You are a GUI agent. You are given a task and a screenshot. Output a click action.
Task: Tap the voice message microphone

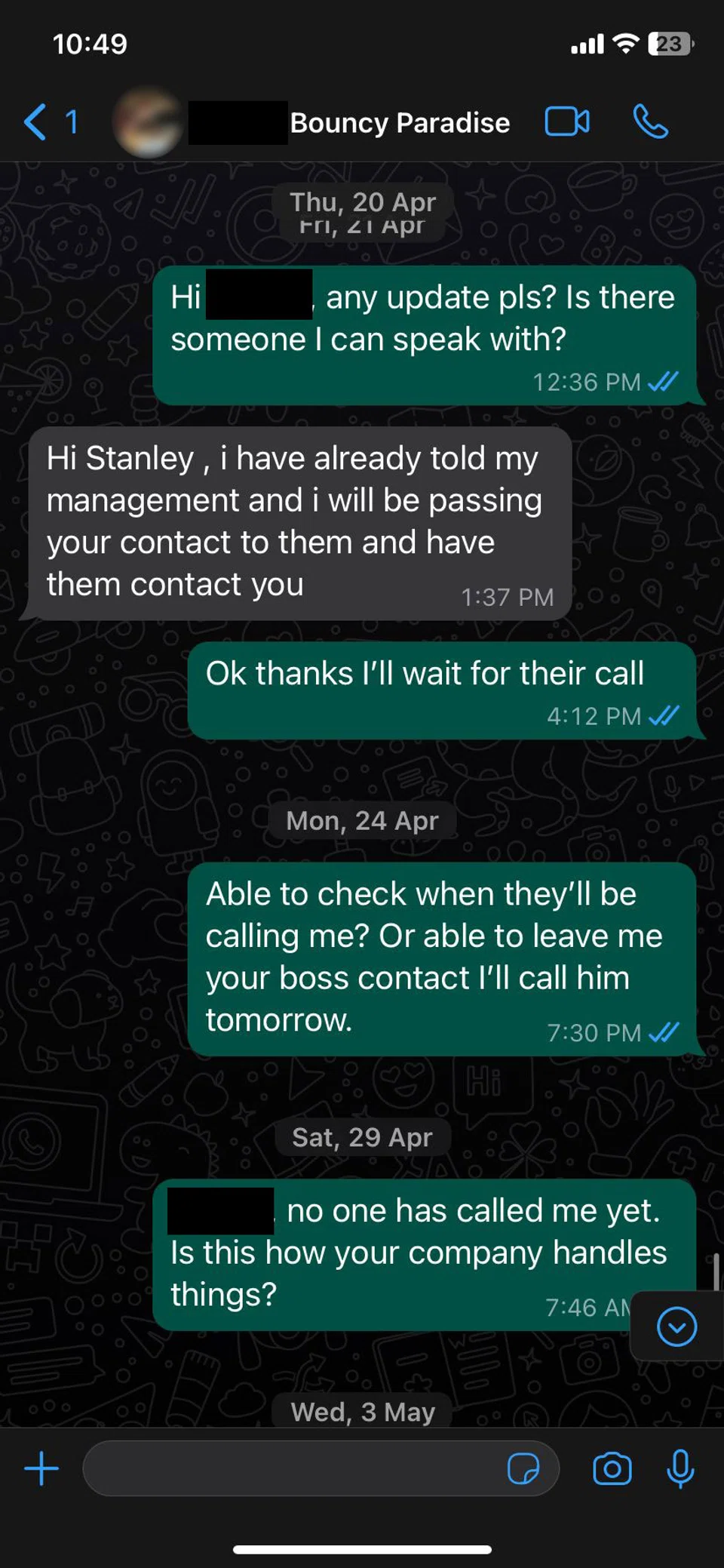[x=680, y=1468]
